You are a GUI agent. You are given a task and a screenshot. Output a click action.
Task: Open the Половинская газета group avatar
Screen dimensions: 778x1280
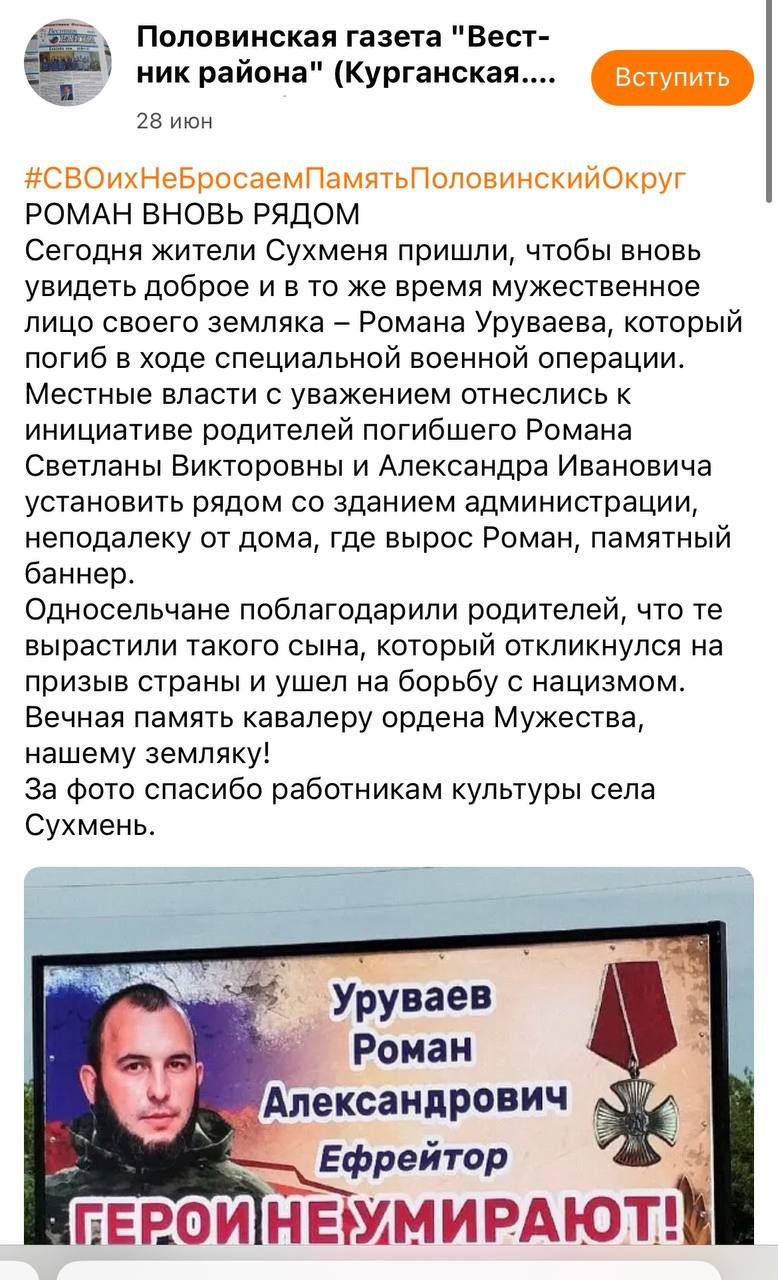pyautogui.click(x=68, y=62)
